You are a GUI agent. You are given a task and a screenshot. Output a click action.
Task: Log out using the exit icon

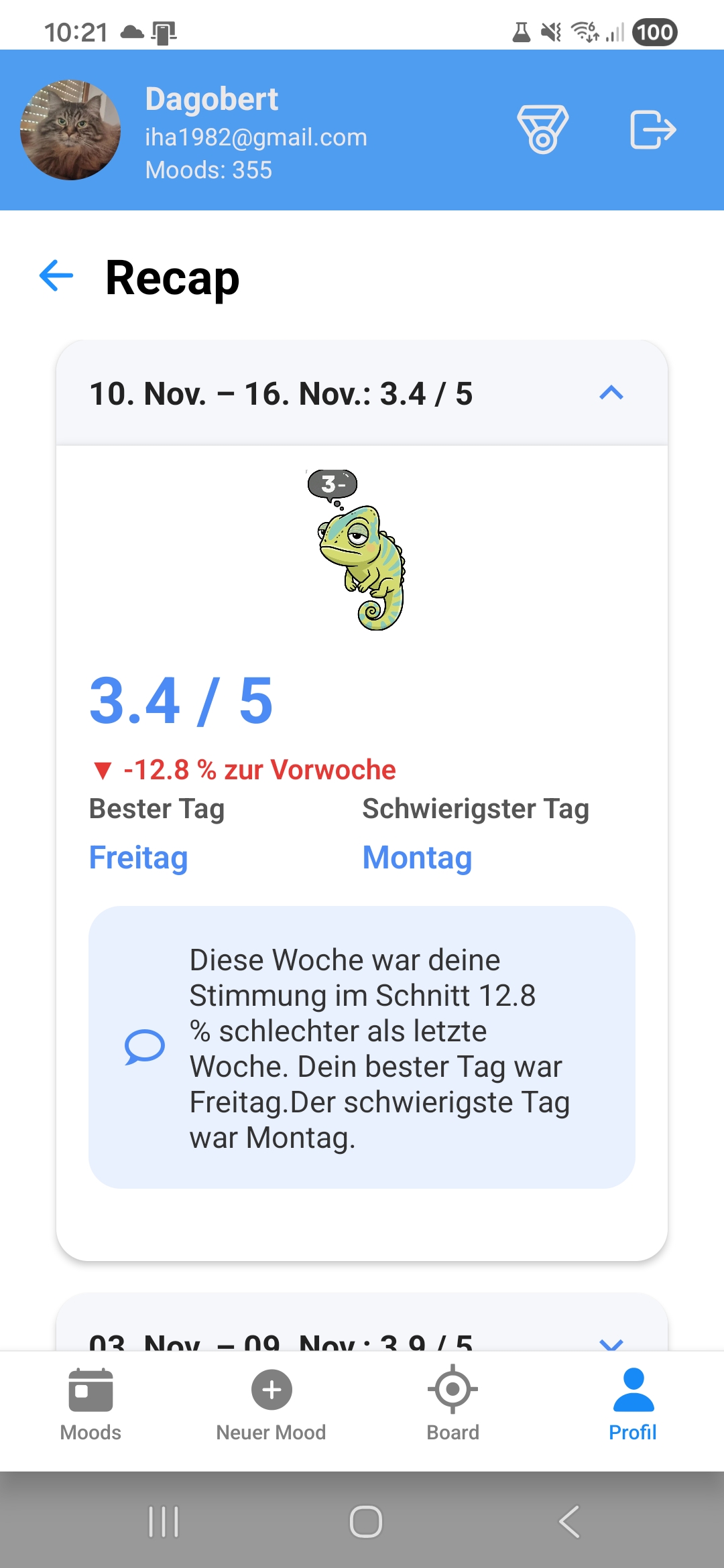[x=652, y=129]
